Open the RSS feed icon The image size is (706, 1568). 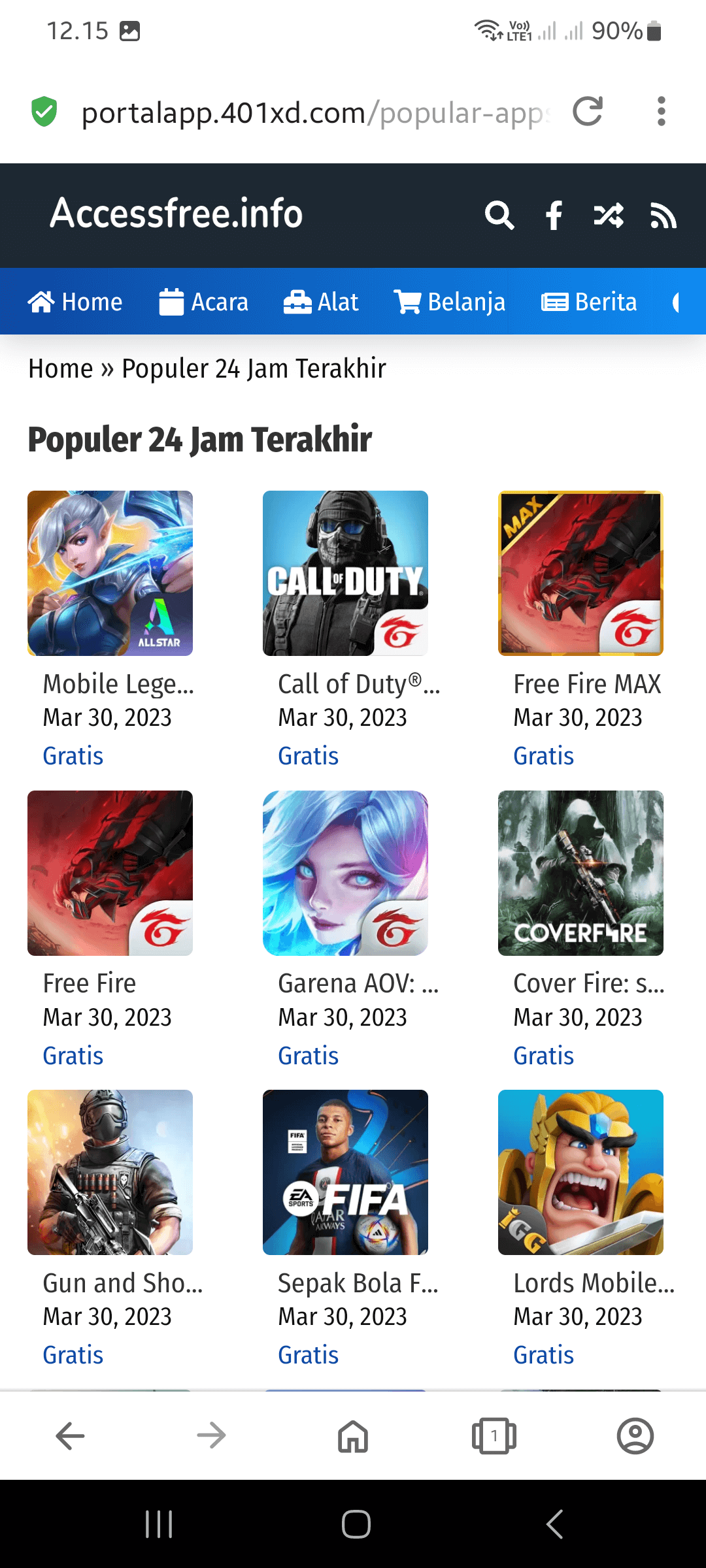[665, 216]
